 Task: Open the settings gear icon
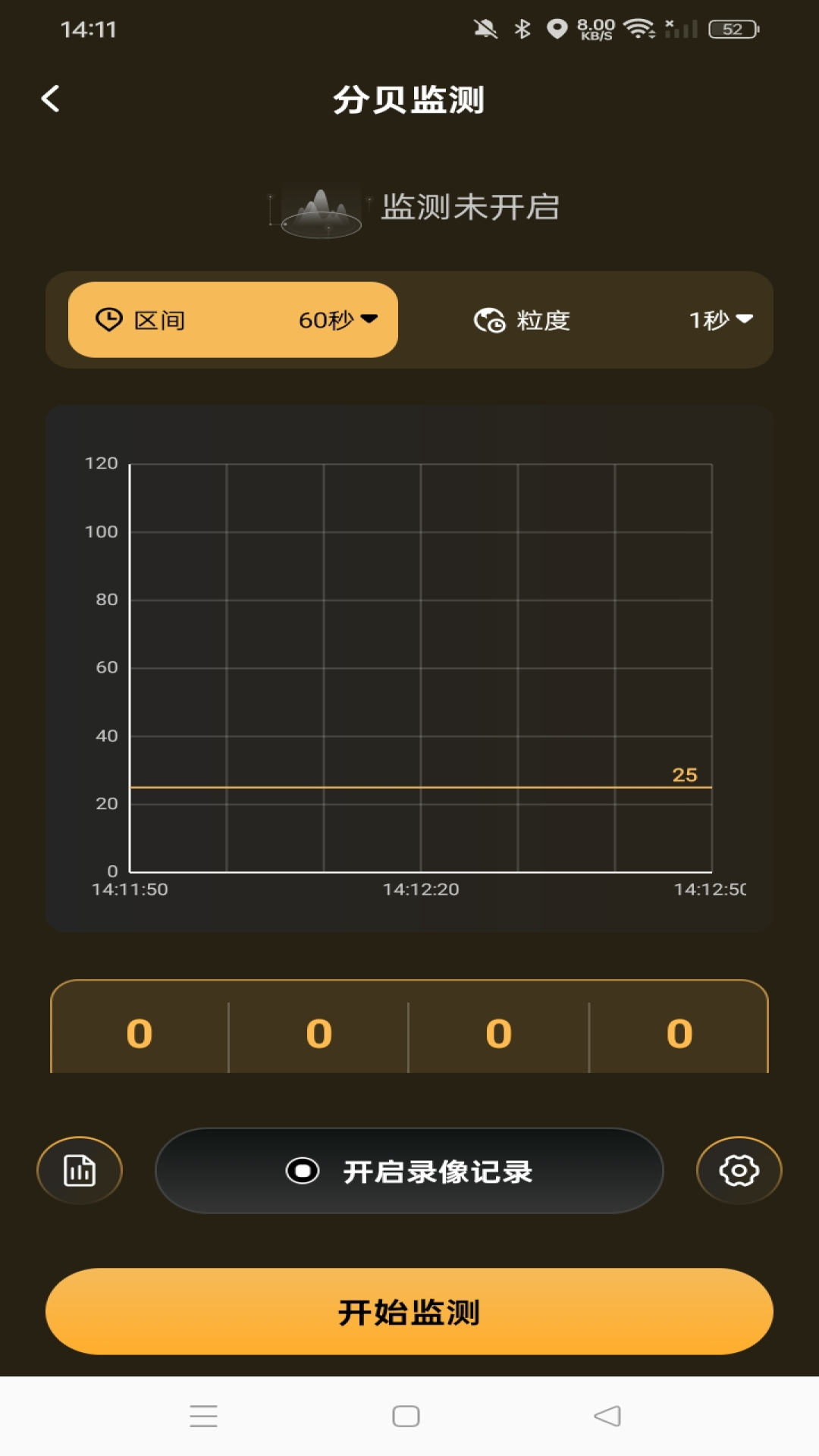coord(739,1170)
